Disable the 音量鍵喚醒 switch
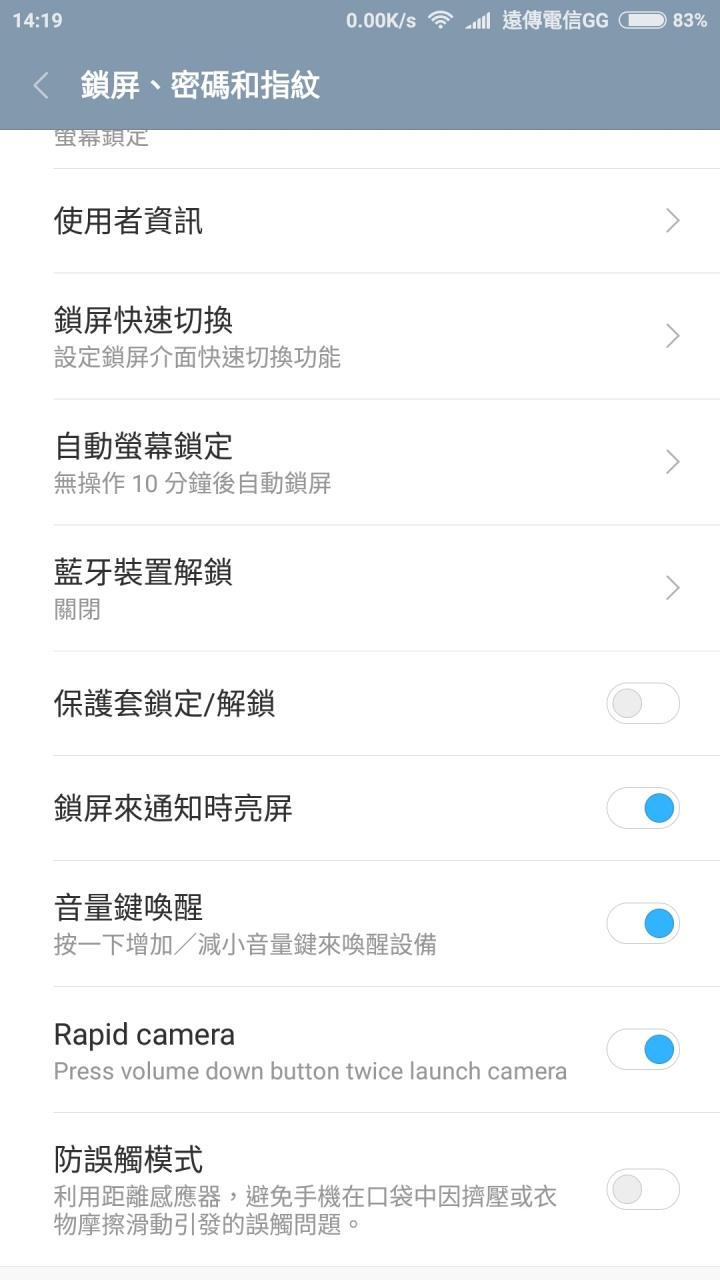Screen dimensions: 720x1280 (x=643, y=923)
